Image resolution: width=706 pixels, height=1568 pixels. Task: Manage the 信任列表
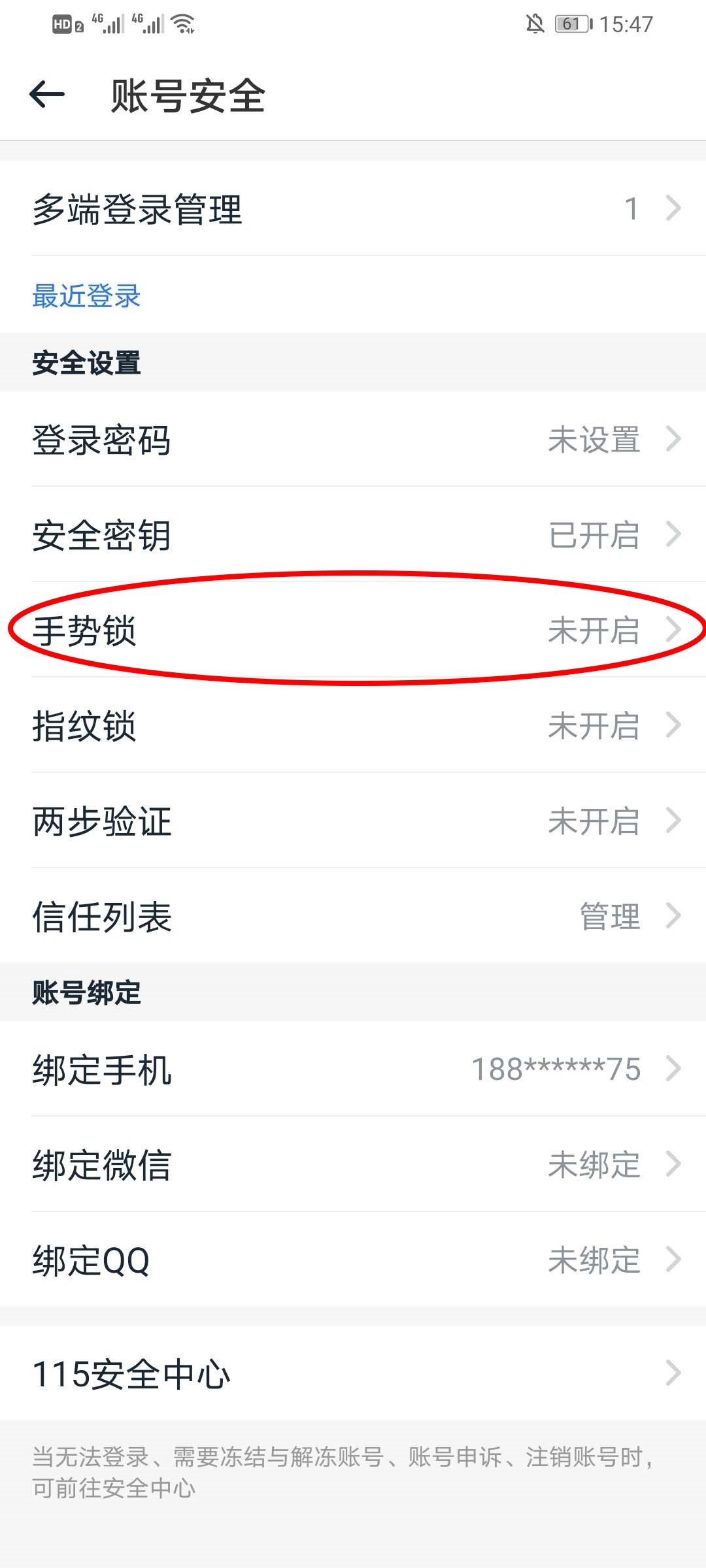coord(353,916)
